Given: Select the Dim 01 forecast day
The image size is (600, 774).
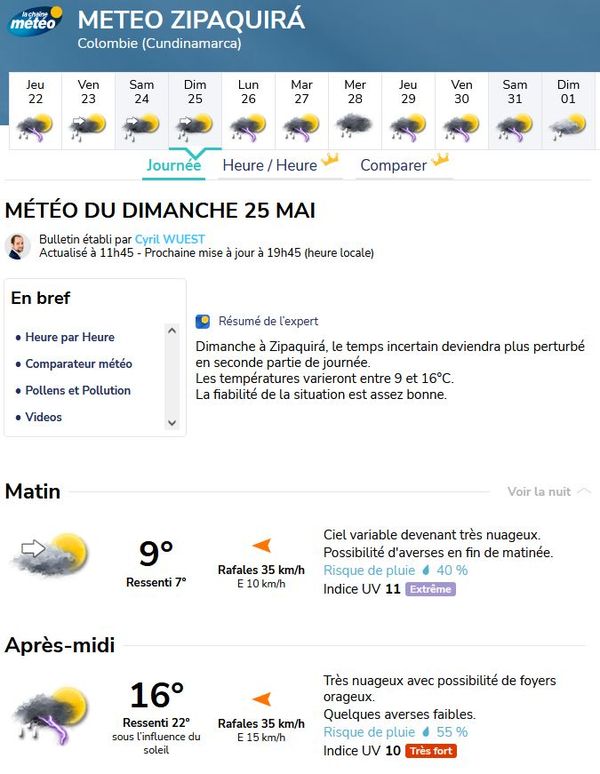Looking at the screenshot, I should tap(568, 110).
